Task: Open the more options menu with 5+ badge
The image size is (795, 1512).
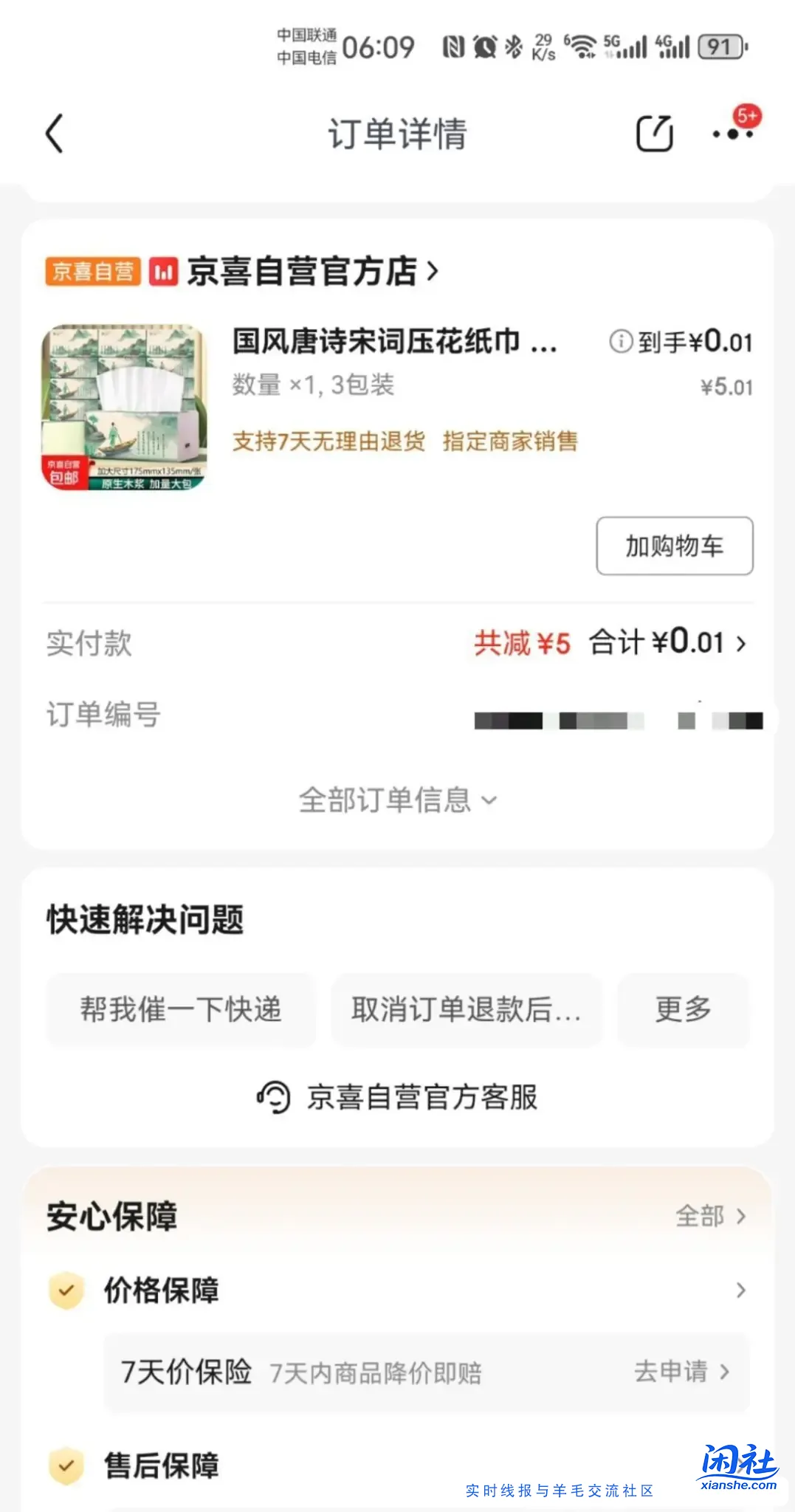Action: 731,135
